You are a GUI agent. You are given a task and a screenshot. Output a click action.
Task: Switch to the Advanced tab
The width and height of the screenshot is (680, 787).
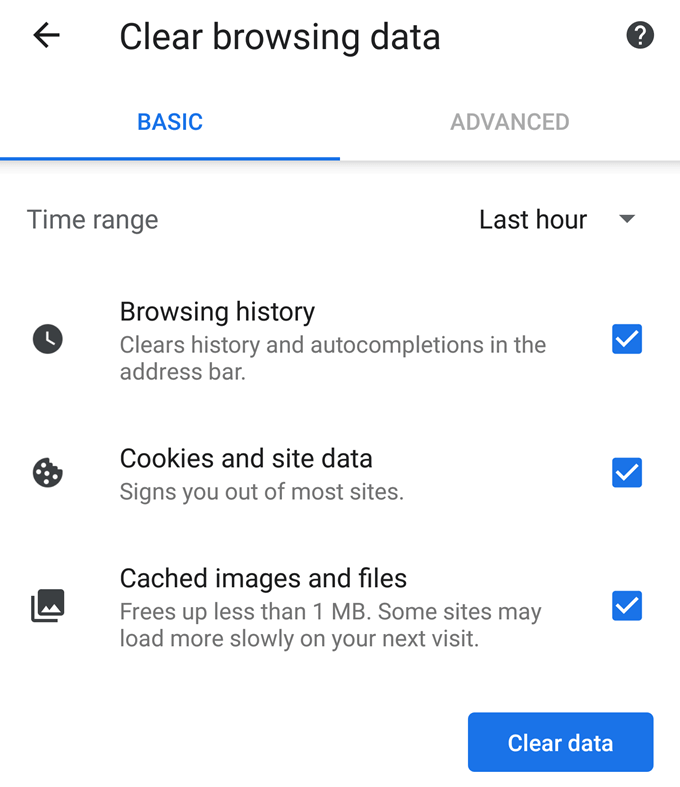[x=509, y=122]
